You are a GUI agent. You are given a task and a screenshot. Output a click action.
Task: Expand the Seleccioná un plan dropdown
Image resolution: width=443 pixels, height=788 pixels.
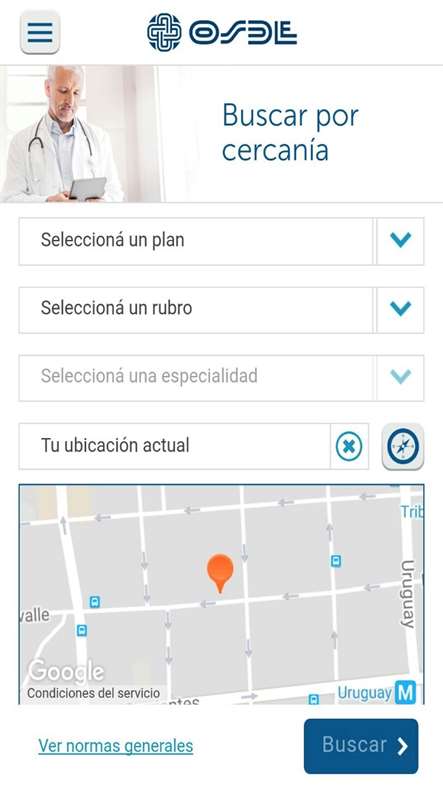pyautogui.click(x=222, y=241)
